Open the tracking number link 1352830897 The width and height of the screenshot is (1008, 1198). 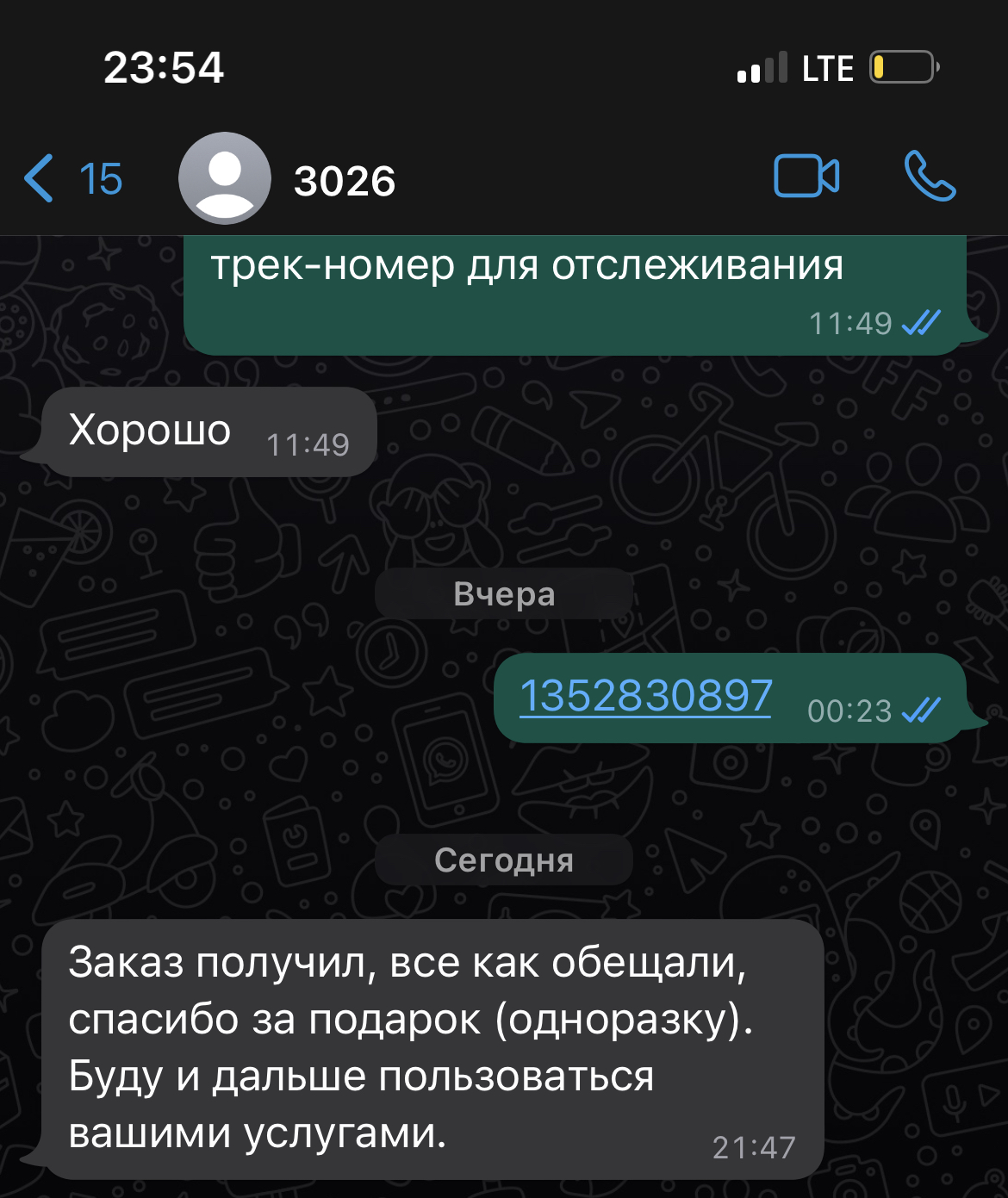pyautogui.click(x=646, y=696)
